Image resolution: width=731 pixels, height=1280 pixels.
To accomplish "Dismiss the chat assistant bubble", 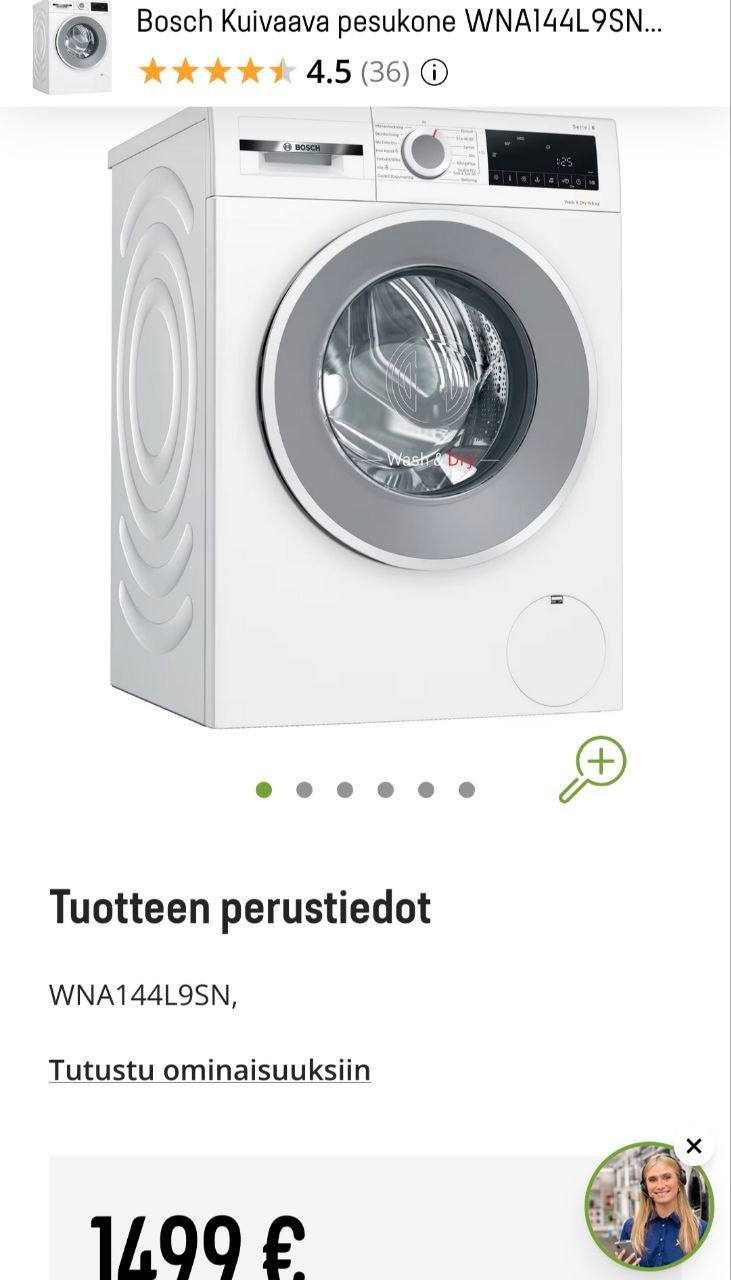I will point(694,1146).
